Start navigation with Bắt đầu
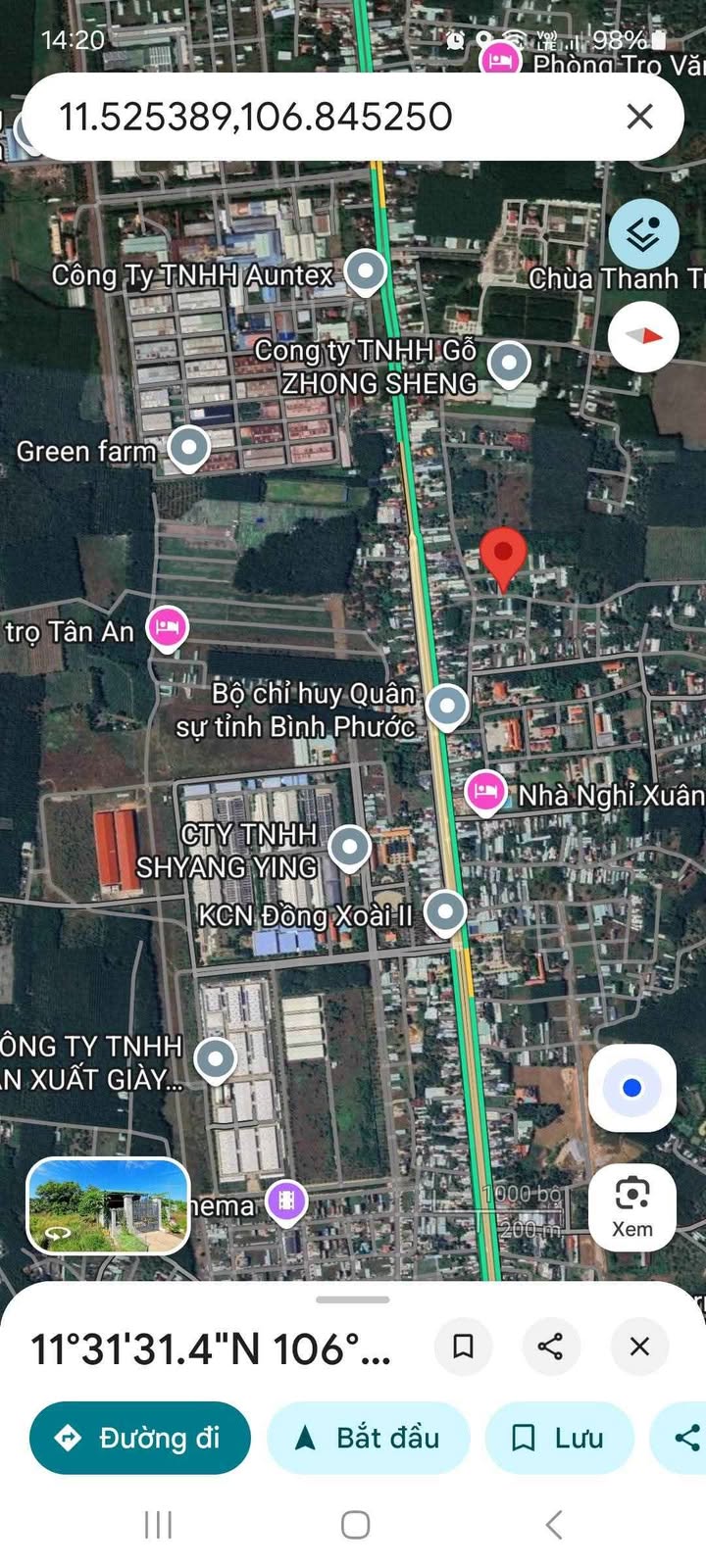Image resolution: width=706 pixels, height=1568 pixels. [369, 1438]
